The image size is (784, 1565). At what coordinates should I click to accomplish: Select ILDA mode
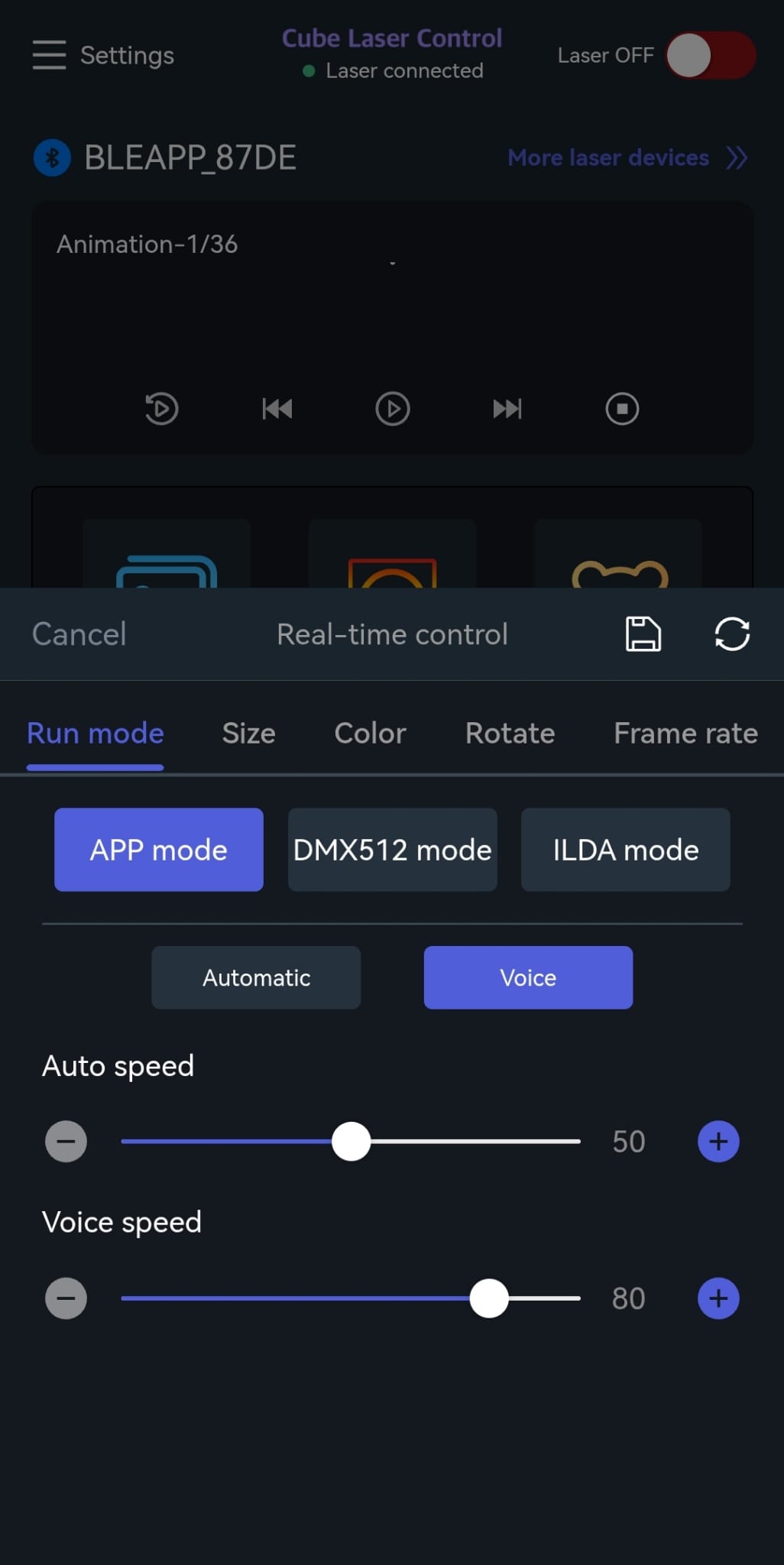coord(625,850)
